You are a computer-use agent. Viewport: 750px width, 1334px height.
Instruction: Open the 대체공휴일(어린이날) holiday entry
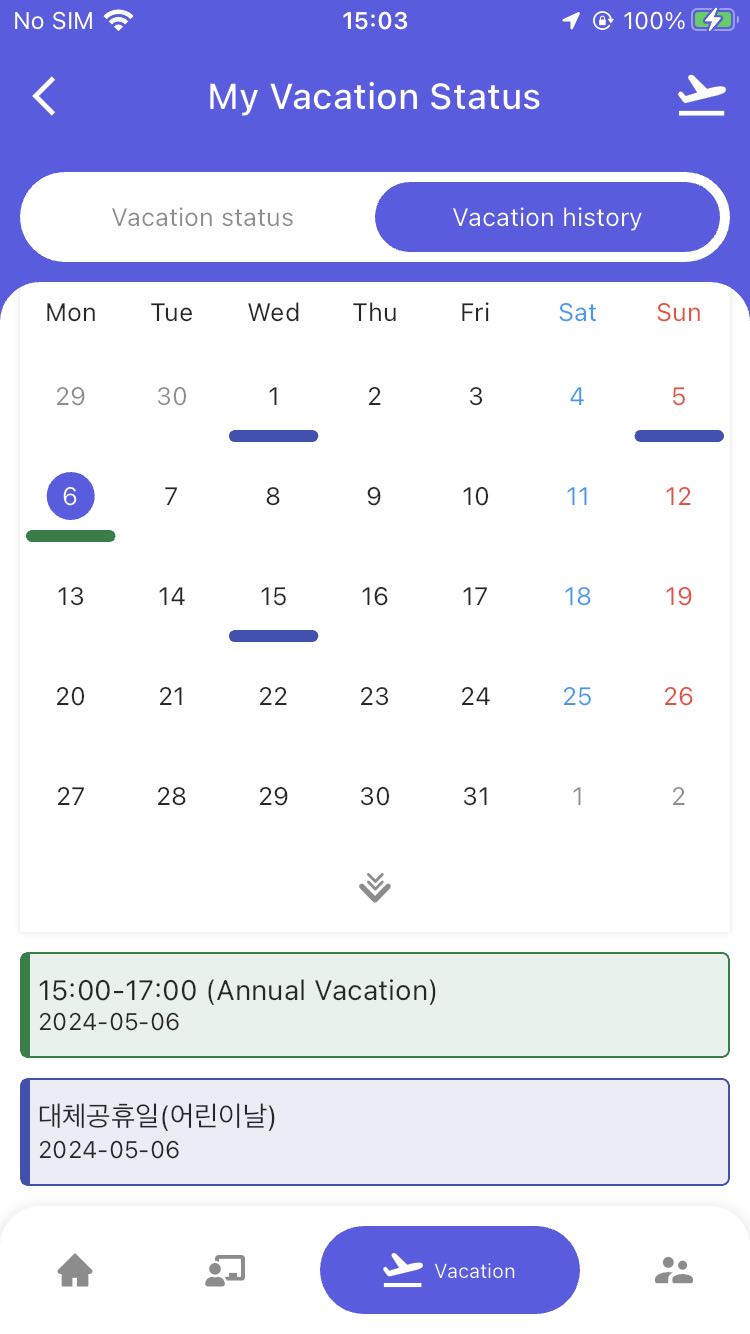375,1131
